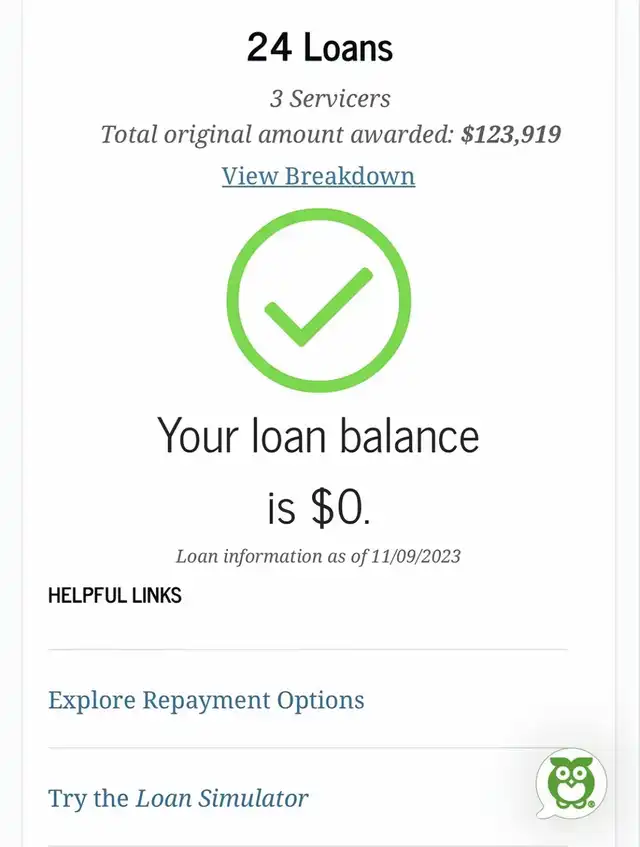Open the owl chat assistant
The height and width of the screenshot is (847, 640).
click(570, 784)
